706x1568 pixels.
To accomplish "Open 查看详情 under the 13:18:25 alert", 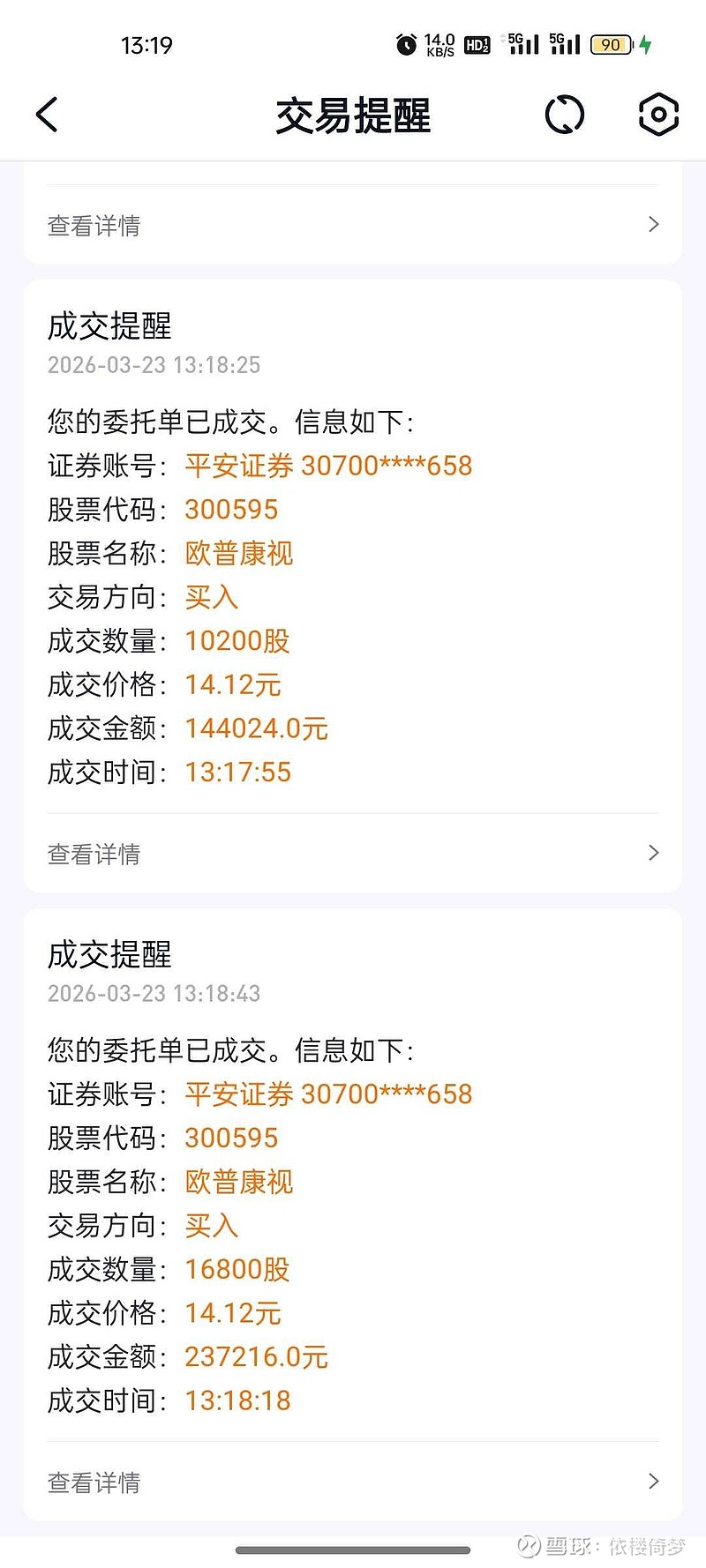I will point(93,853).
